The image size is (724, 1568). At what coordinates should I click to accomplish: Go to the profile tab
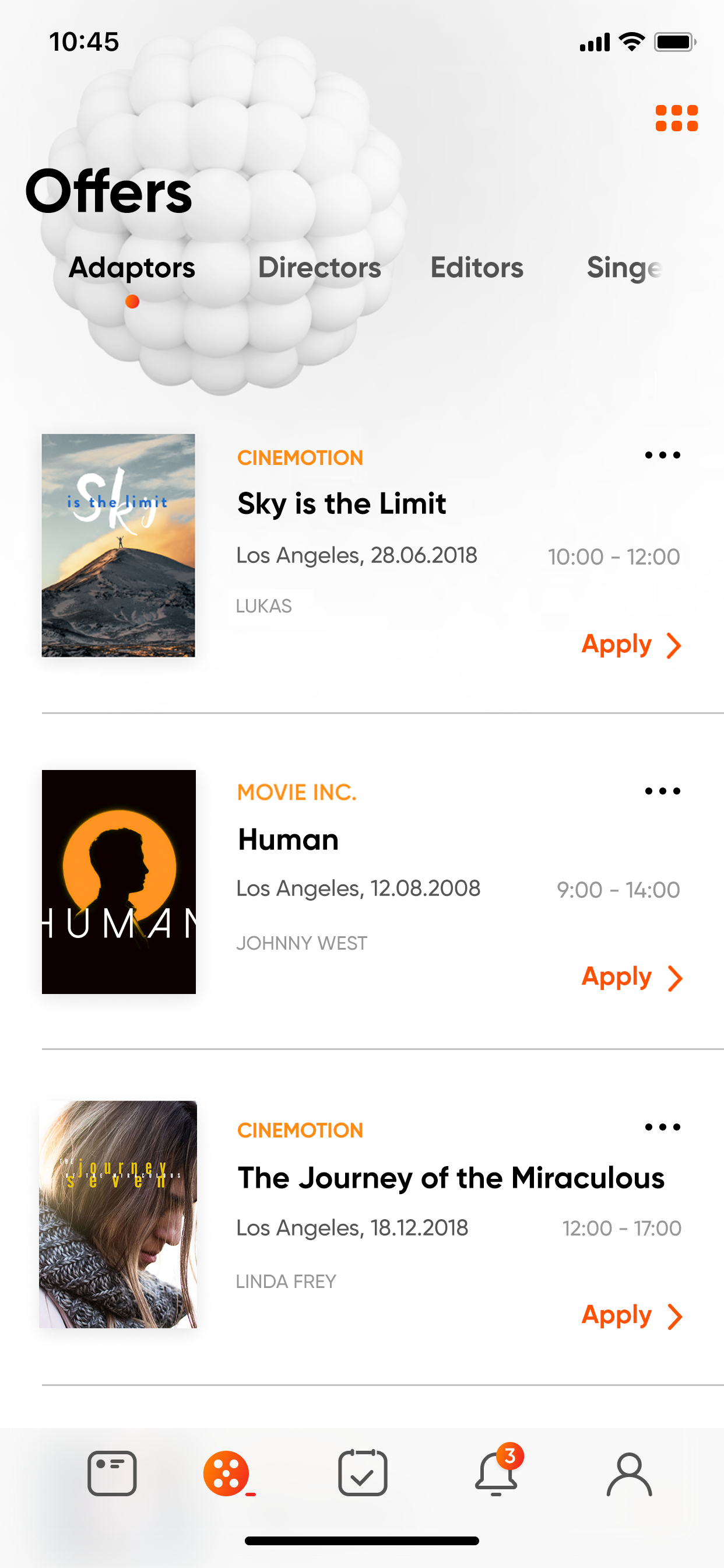630,1473
